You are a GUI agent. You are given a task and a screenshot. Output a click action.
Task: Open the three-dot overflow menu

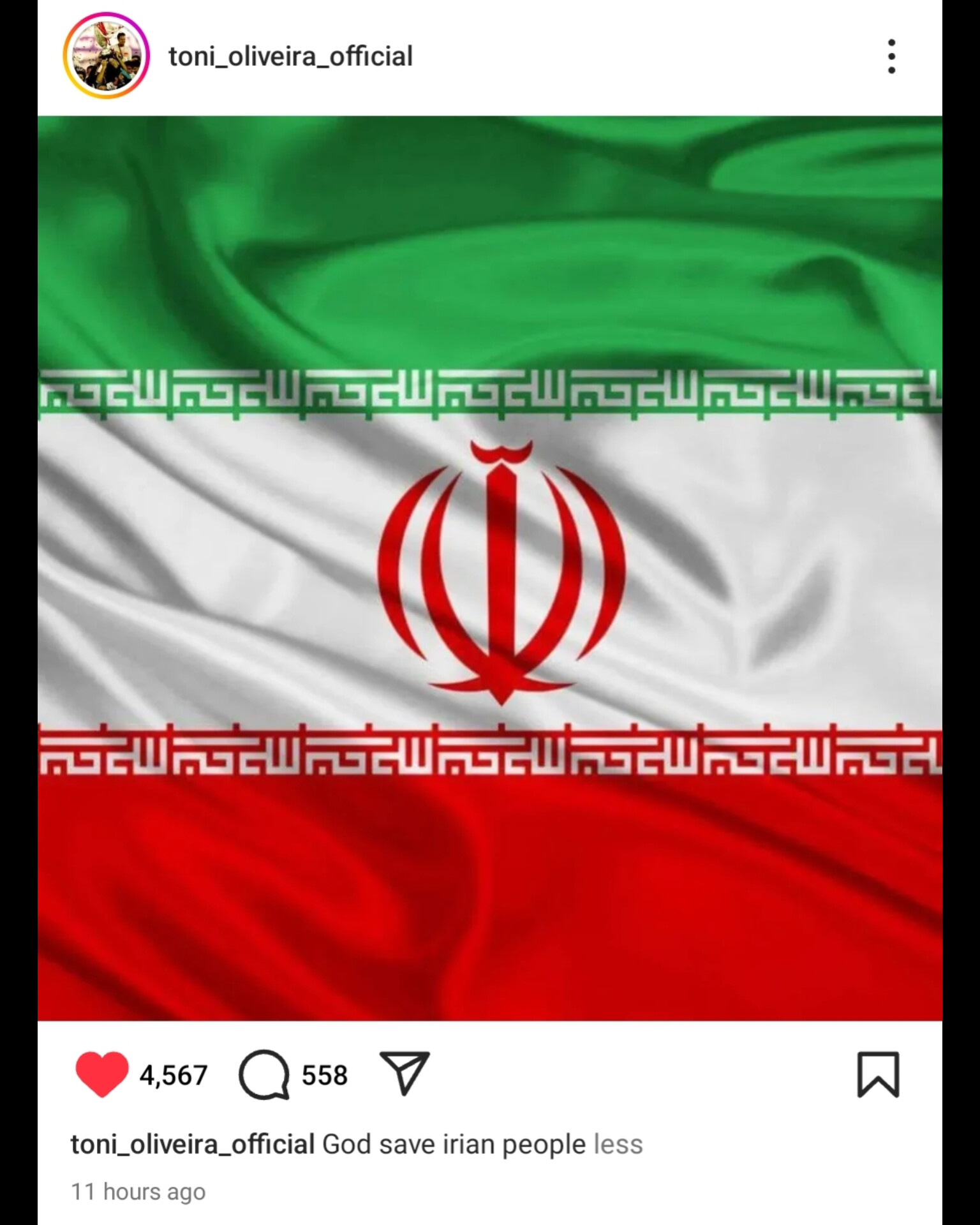pos(891,57)
